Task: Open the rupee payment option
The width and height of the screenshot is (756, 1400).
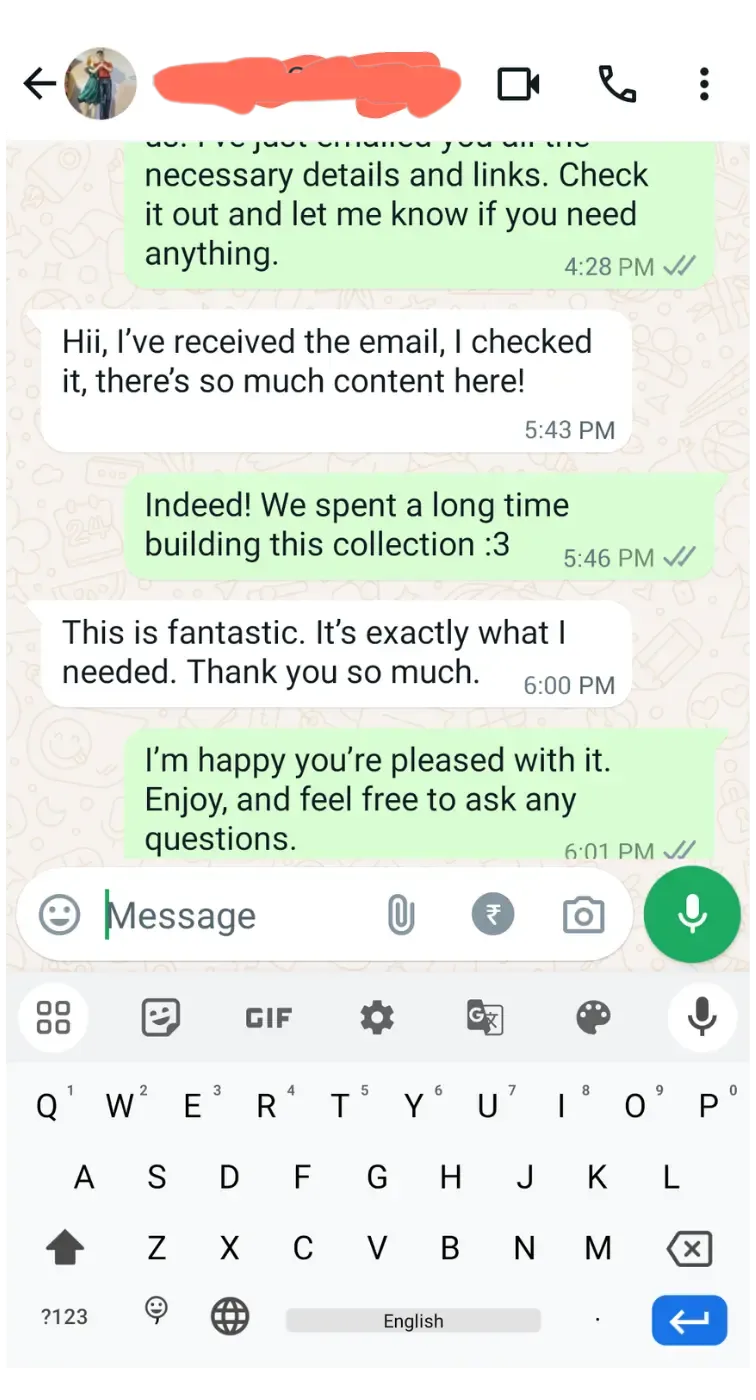Action: pyautogui.click(x=492, y=914)
